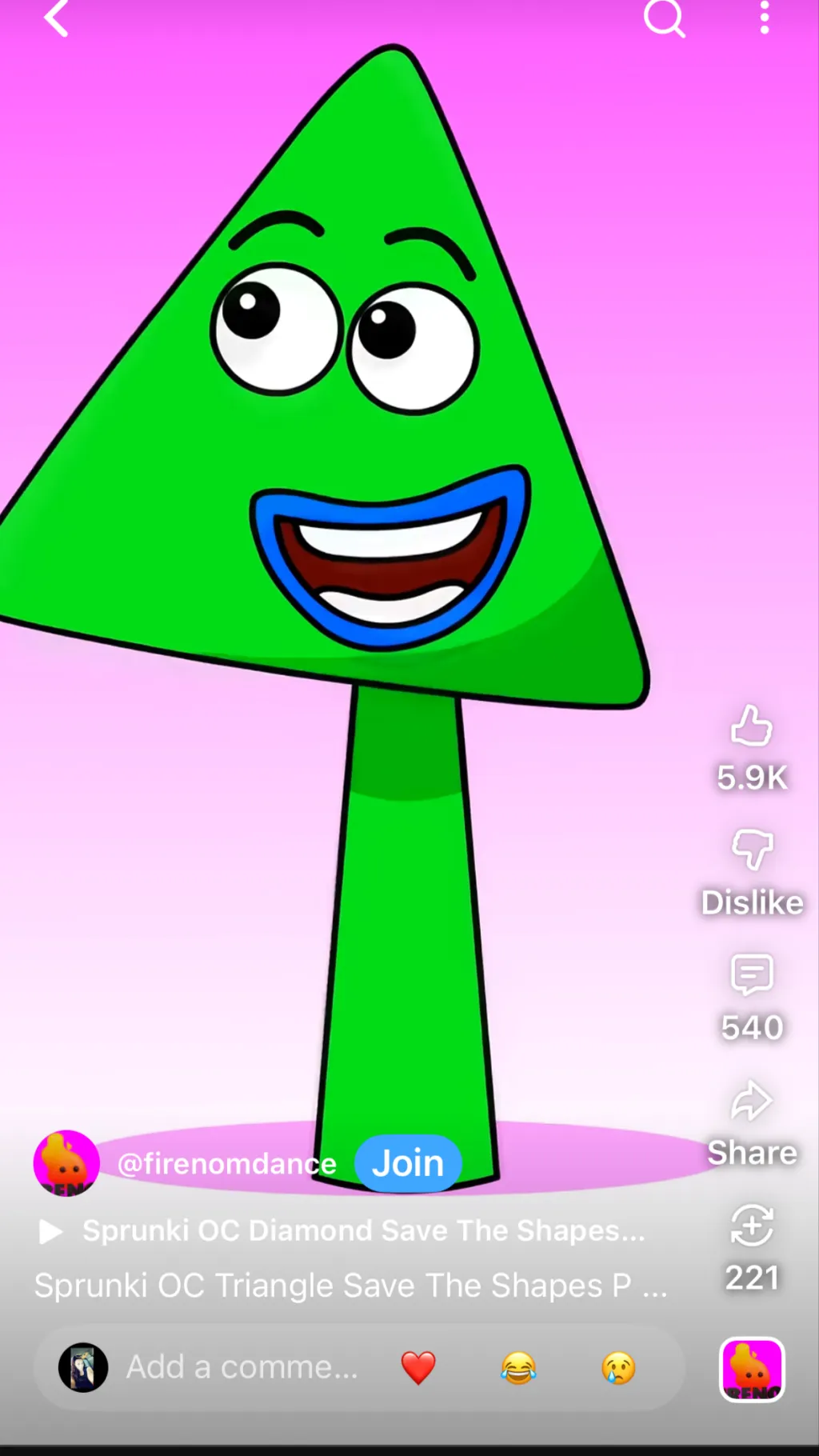Go back using the back arrow
This screenshot has width=819, height=1456.
pyautogui.click(x=56, y=18)
